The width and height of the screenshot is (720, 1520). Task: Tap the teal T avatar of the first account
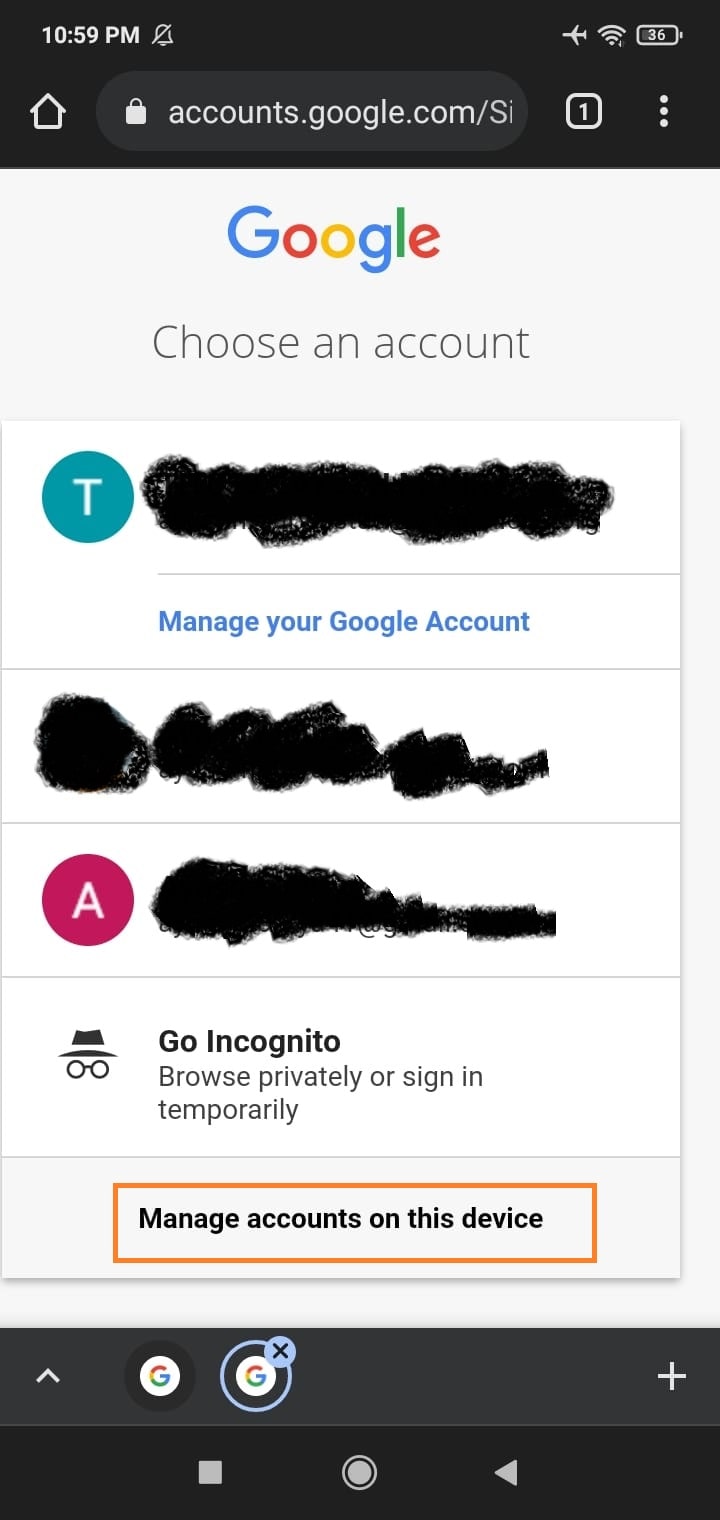click(87, 497)
